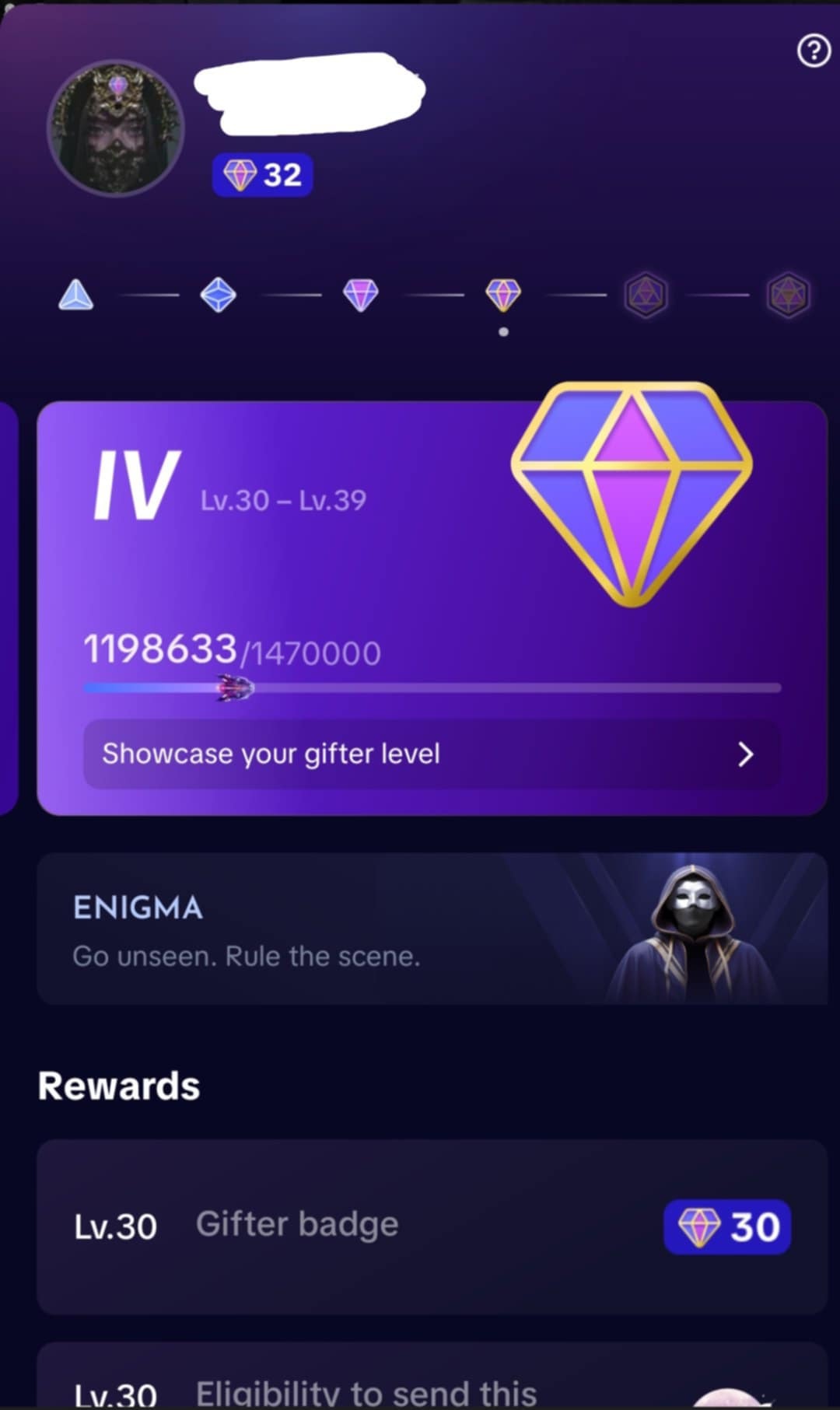The height and width of the screenshot is (1410, 840).
Task: Open the ENIGMA card
Action: click(x=432, y=929)
